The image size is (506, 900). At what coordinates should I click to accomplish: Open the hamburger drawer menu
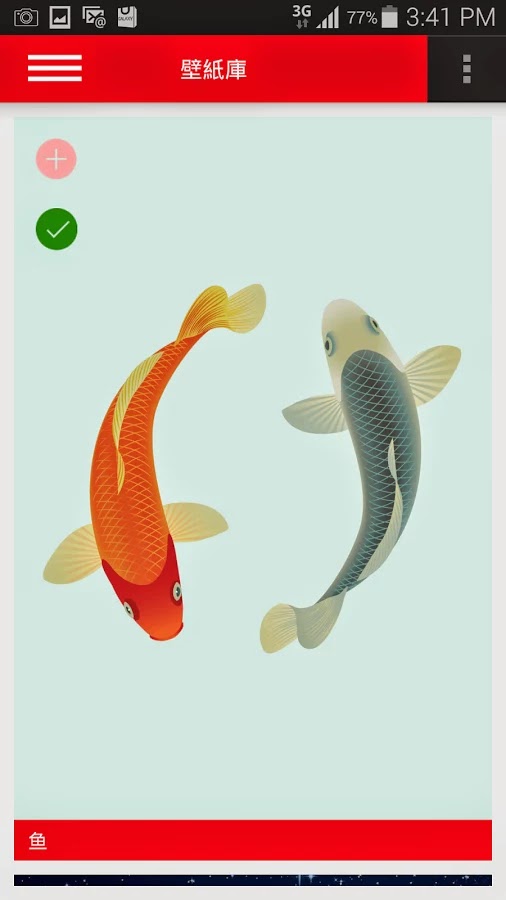pyautogui.click(x=55, y=68)
